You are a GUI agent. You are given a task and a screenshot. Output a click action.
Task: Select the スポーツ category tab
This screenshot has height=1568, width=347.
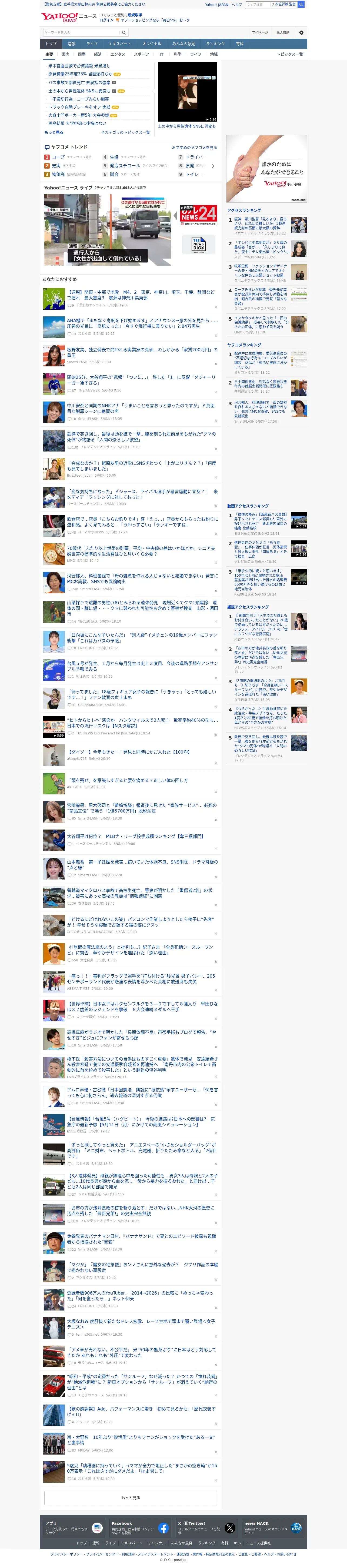141,54
